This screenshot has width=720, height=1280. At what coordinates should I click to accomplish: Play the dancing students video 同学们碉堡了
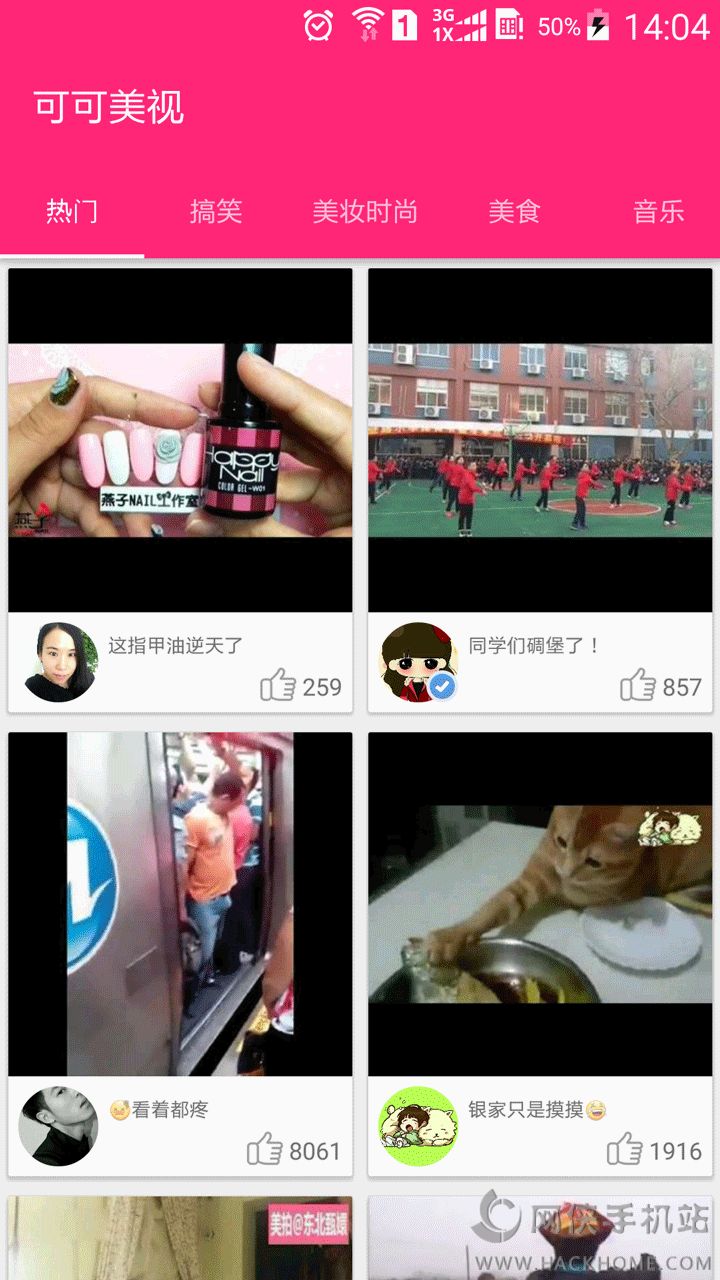540,440
